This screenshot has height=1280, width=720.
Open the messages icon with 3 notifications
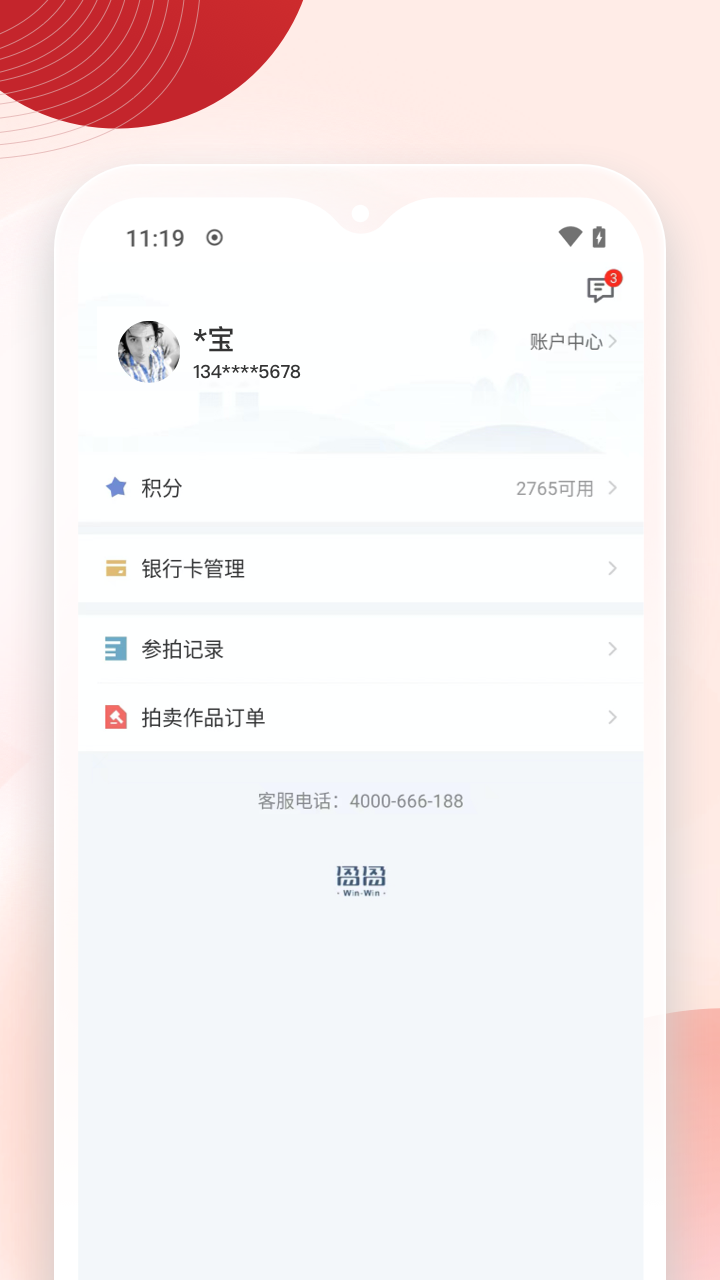[x=601, y=287]
